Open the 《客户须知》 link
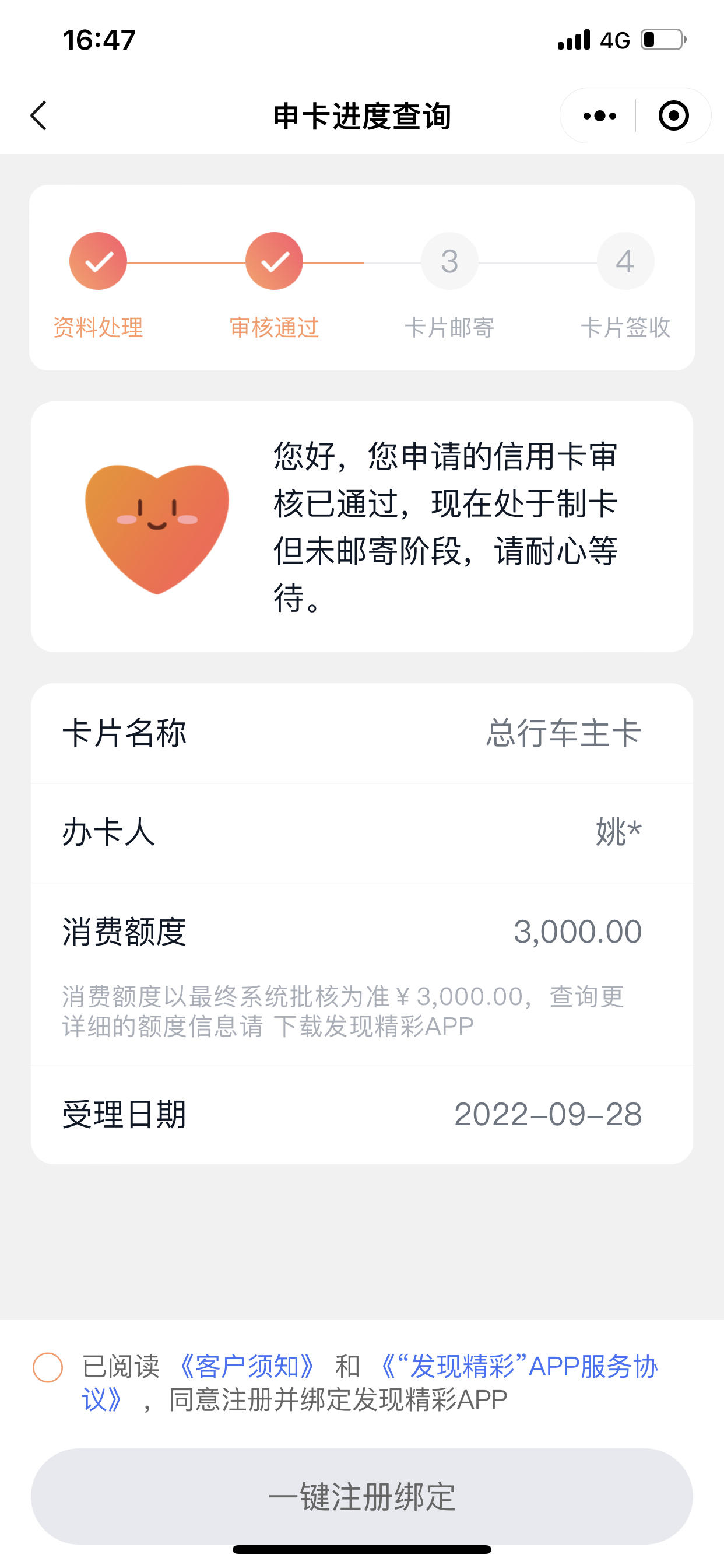724x1568 pixels. [x=248, y=1367]
